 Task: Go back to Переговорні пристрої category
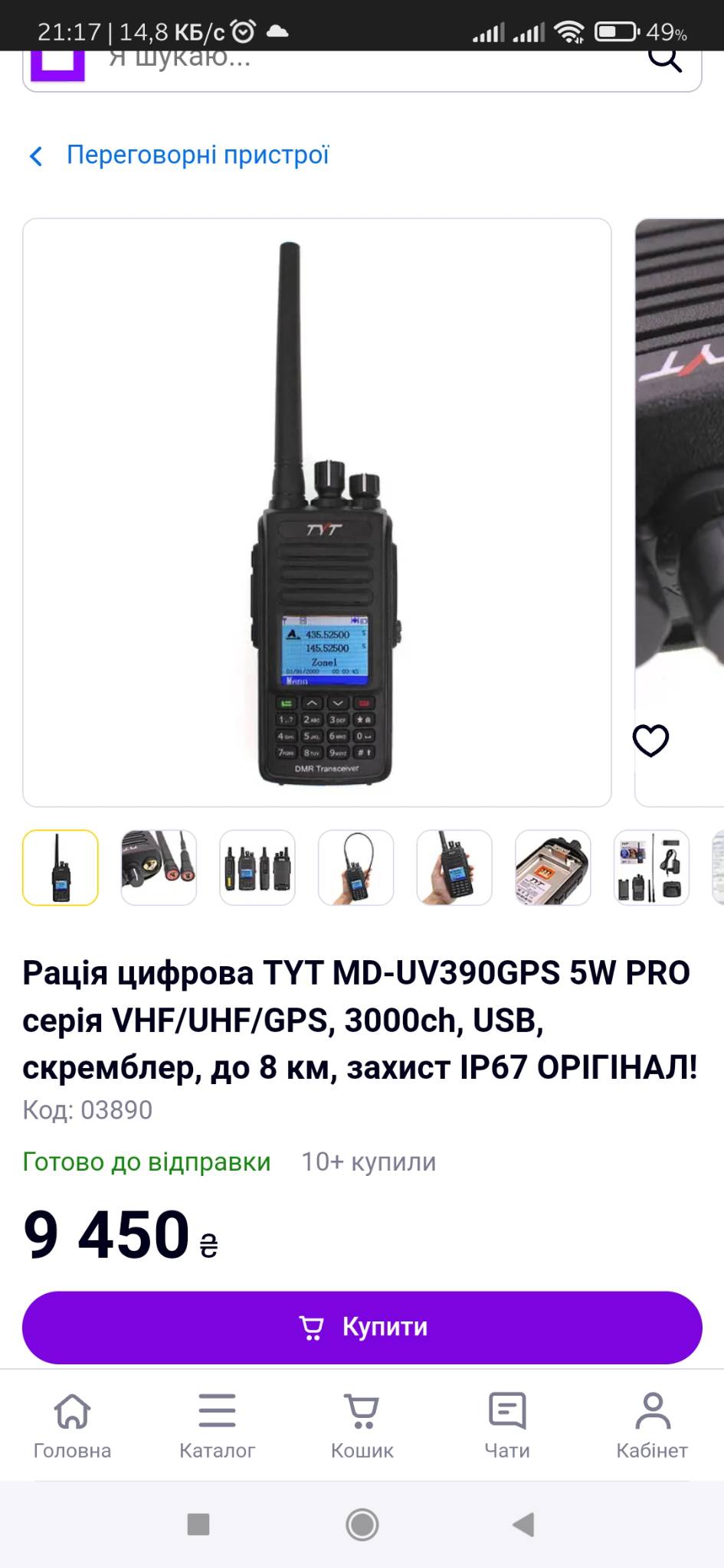[179, 155]
